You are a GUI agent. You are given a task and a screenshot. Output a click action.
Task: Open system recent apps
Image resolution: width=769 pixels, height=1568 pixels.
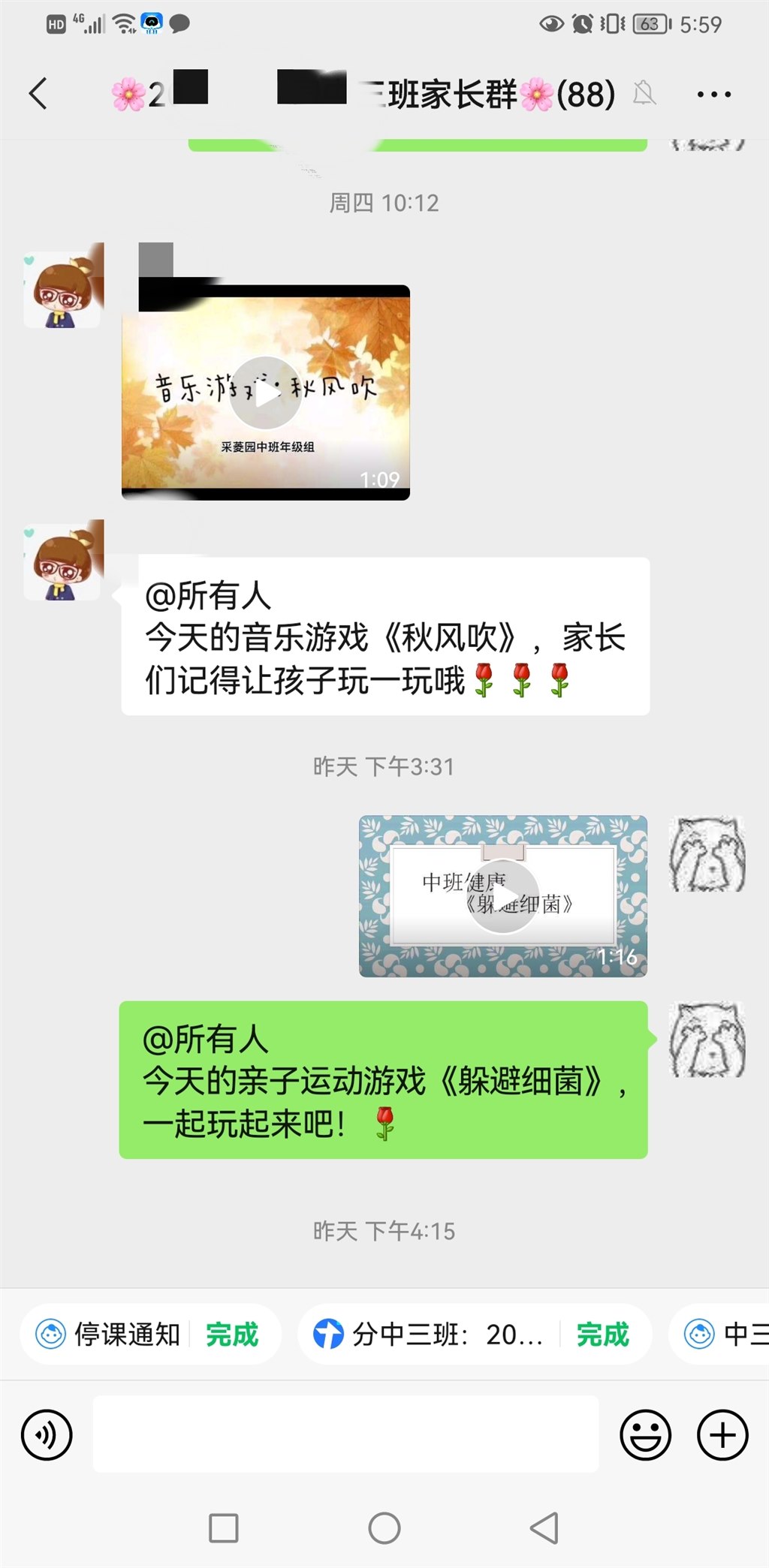(x=223, y=1528)
